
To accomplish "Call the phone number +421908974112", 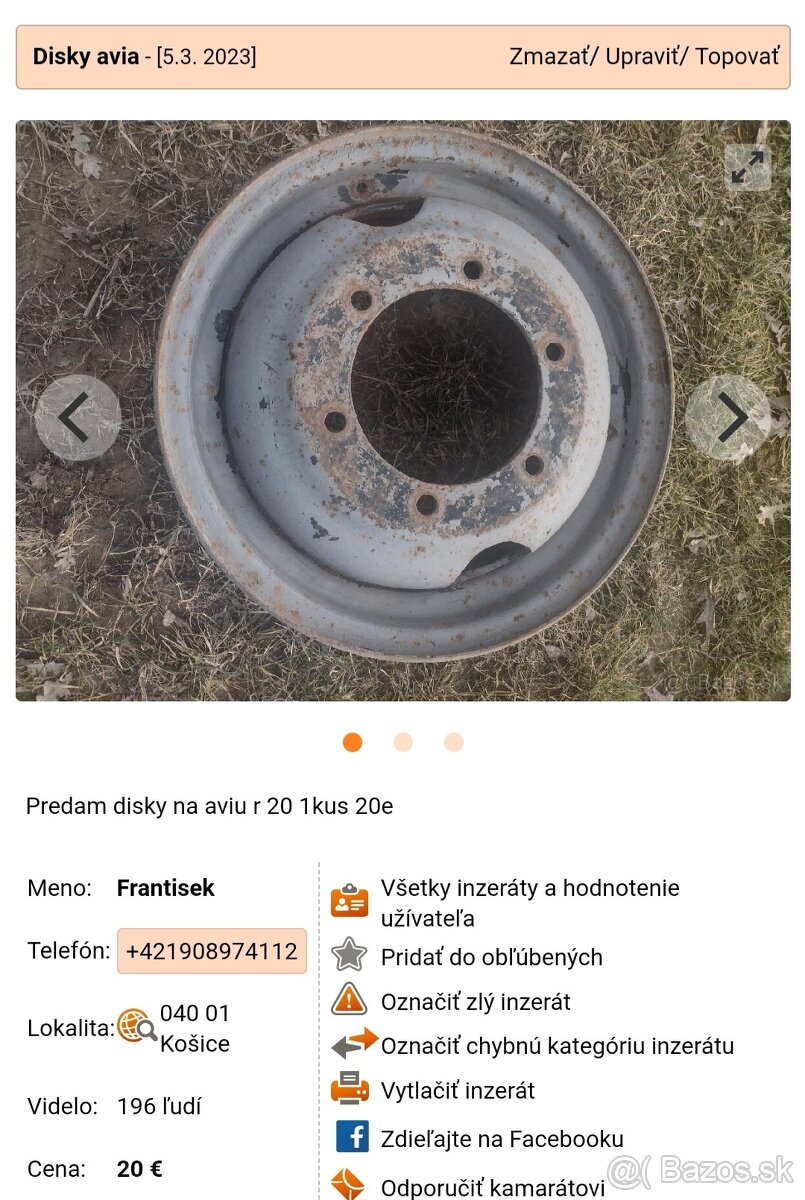I will tap(212, 951).
